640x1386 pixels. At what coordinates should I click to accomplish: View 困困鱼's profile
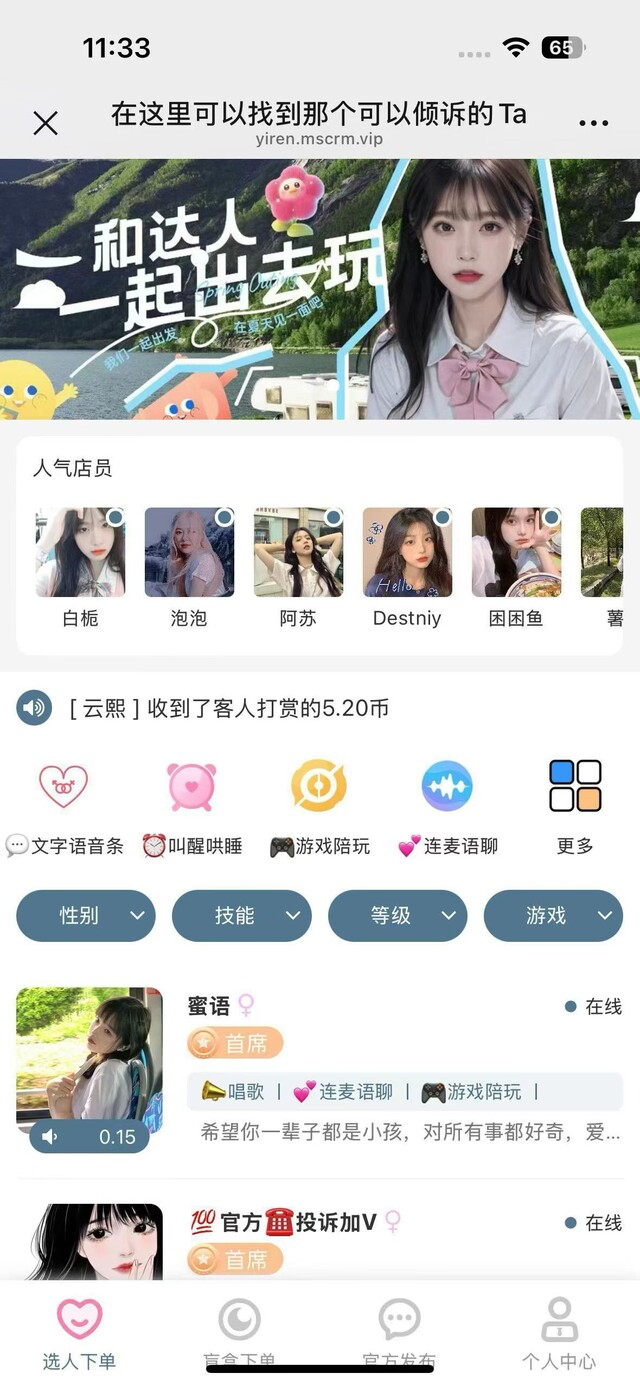(516, 553)
